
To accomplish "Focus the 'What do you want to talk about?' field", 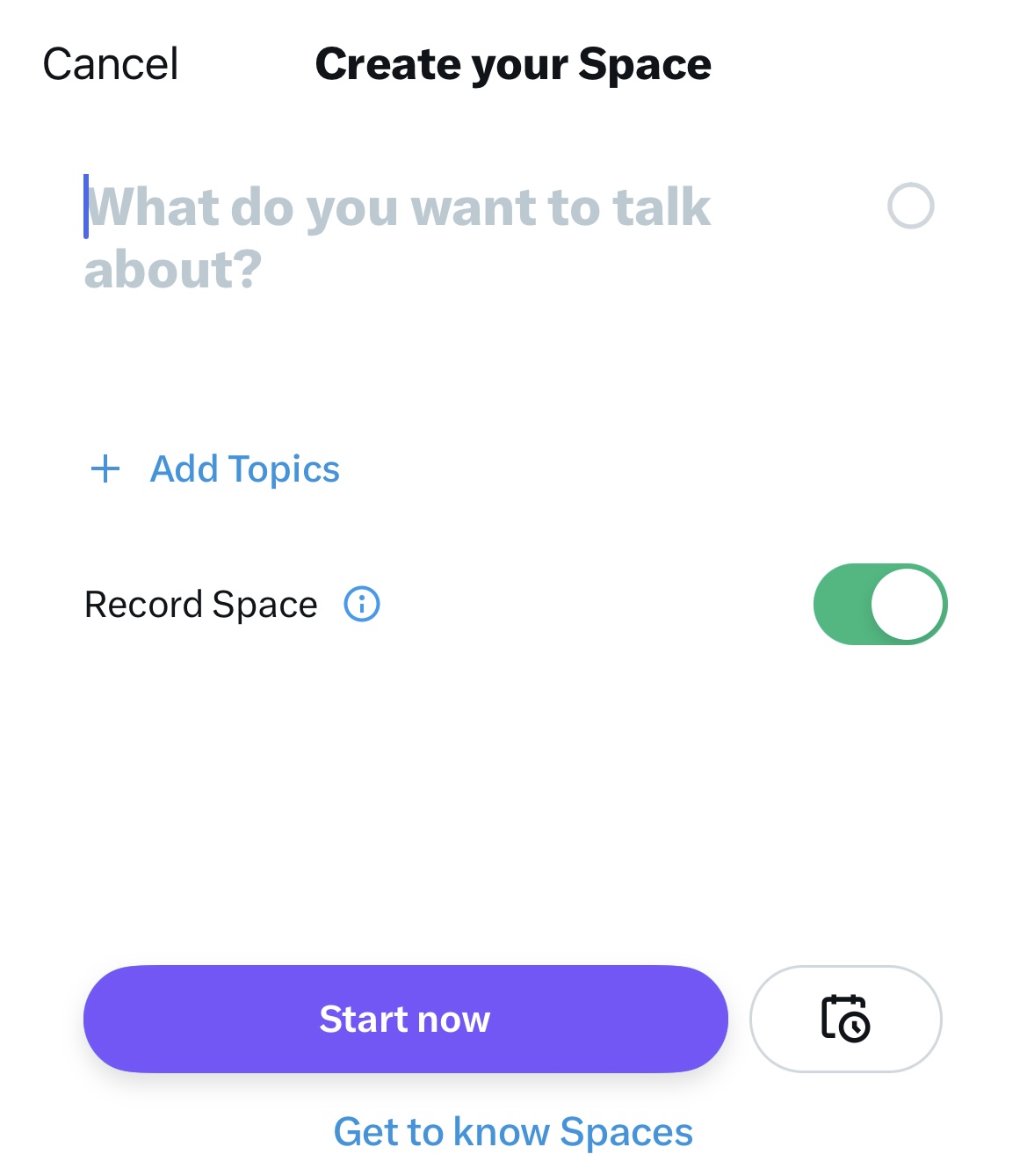I will (x=397, y=237).
